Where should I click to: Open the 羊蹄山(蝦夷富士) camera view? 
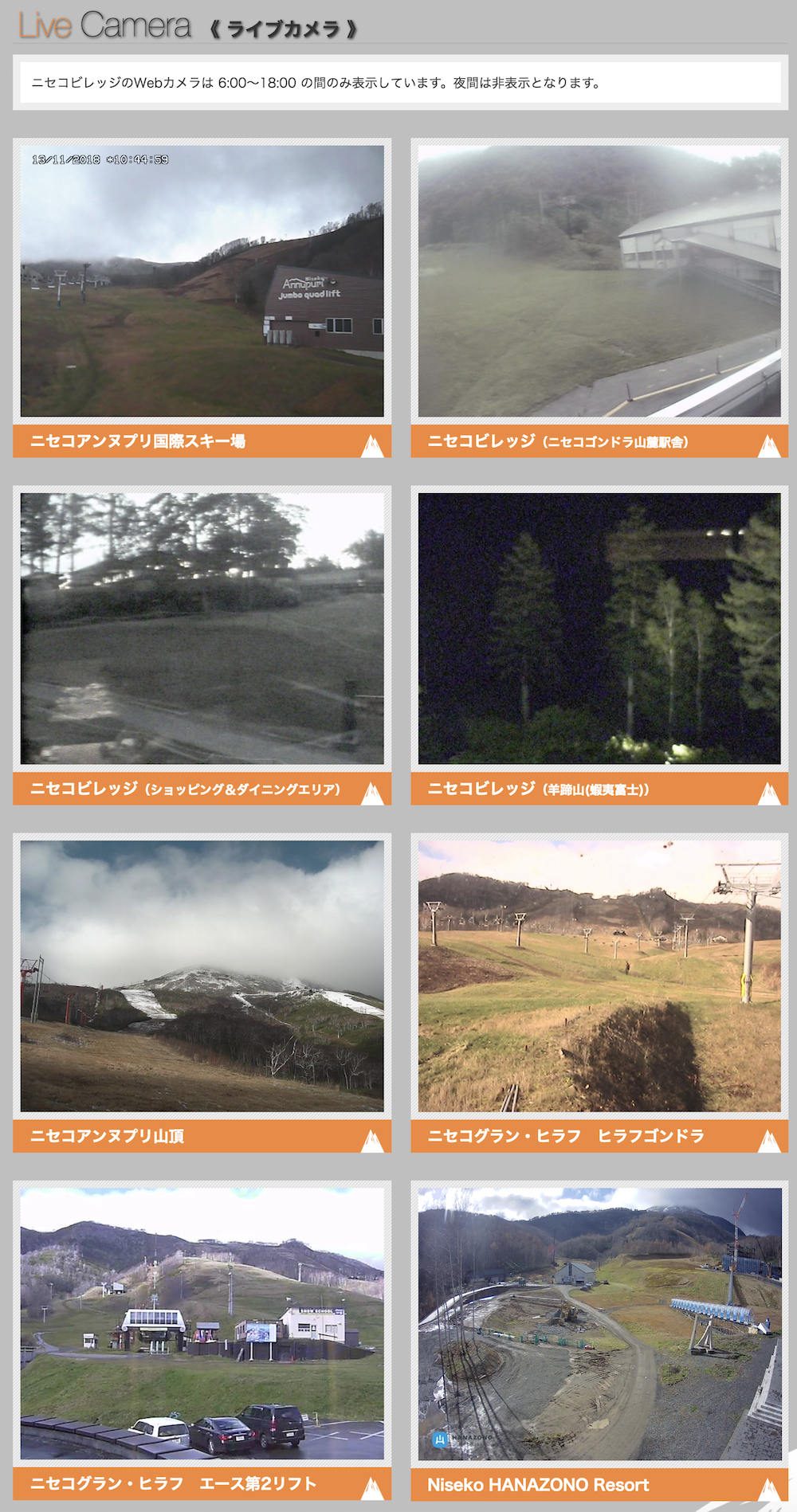(x=599, y=628)
